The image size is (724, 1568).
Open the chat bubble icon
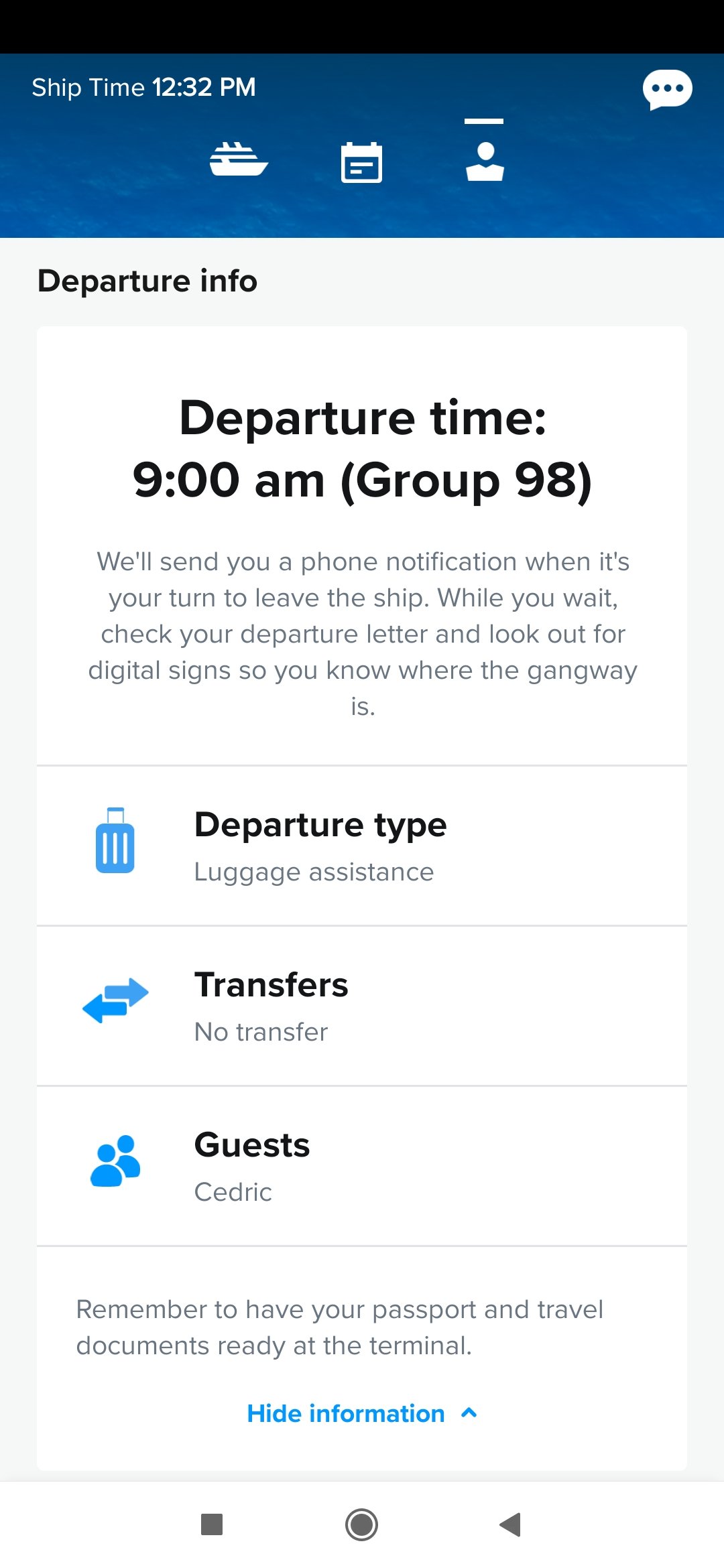(x=667, y=88)
